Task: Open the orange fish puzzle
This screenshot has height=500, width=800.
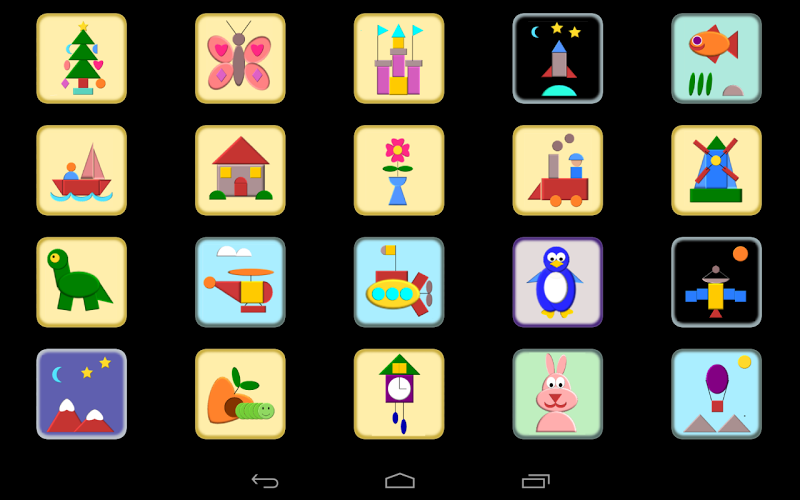Action: coord(716,58)
